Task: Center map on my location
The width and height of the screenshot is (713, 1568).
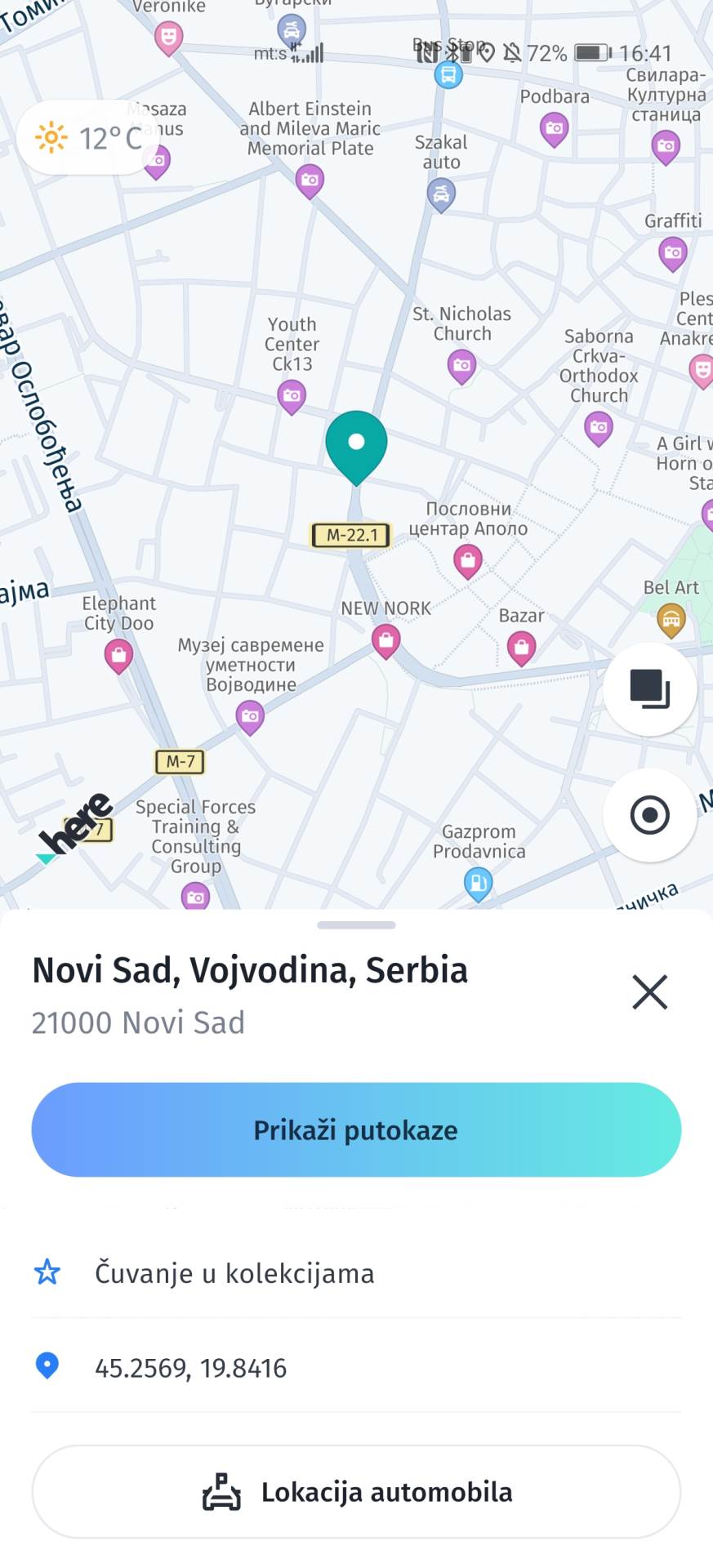Action: click(649, 815)
